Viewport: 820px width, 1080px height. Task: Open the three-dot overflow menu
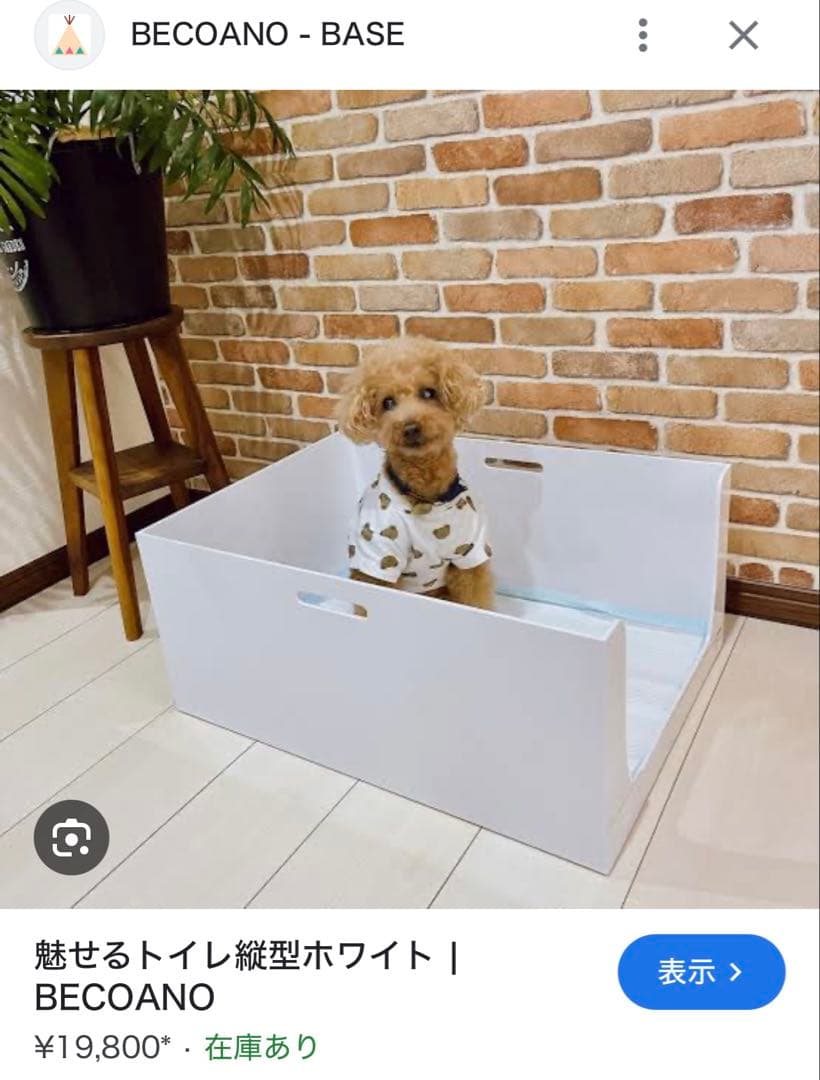pos(643,35)
